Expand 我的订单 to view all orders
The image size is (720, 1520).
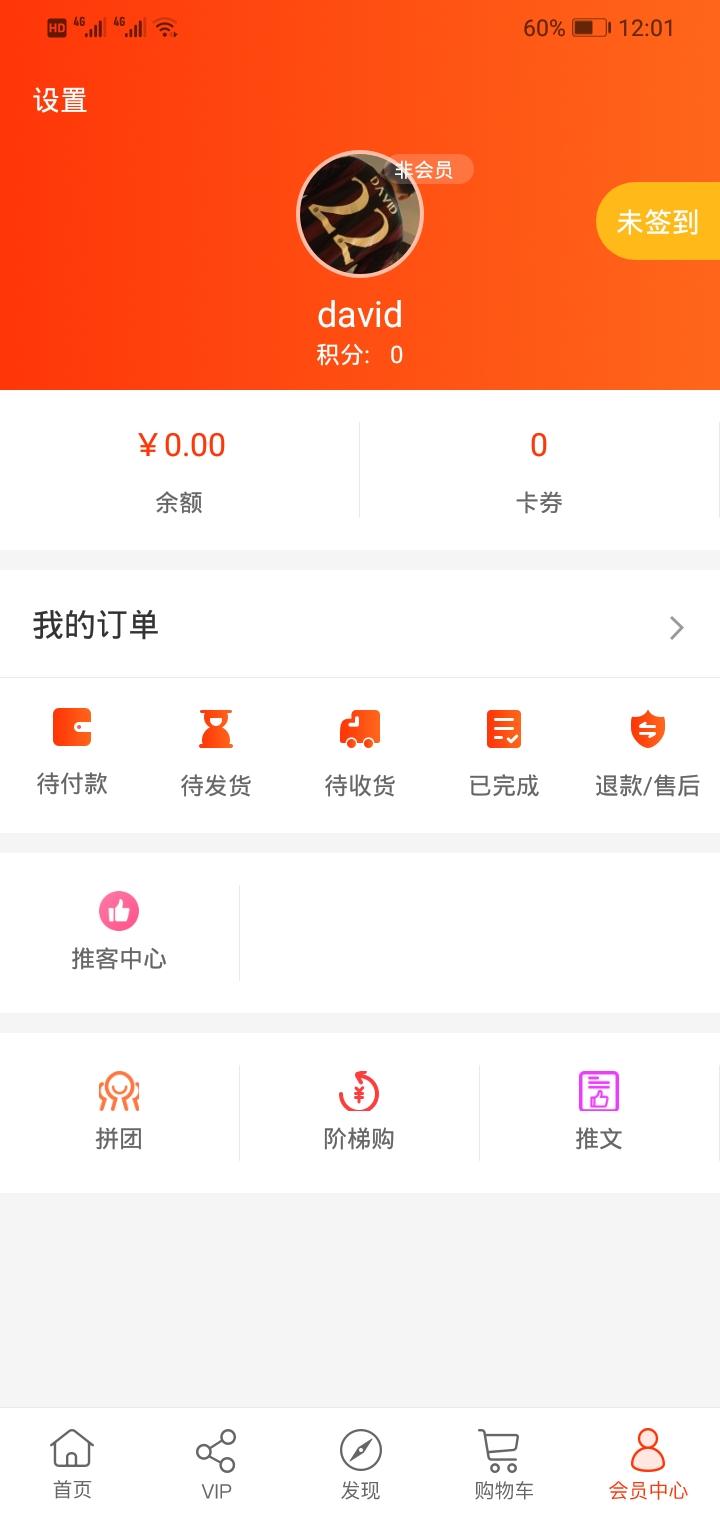(360, 625)
